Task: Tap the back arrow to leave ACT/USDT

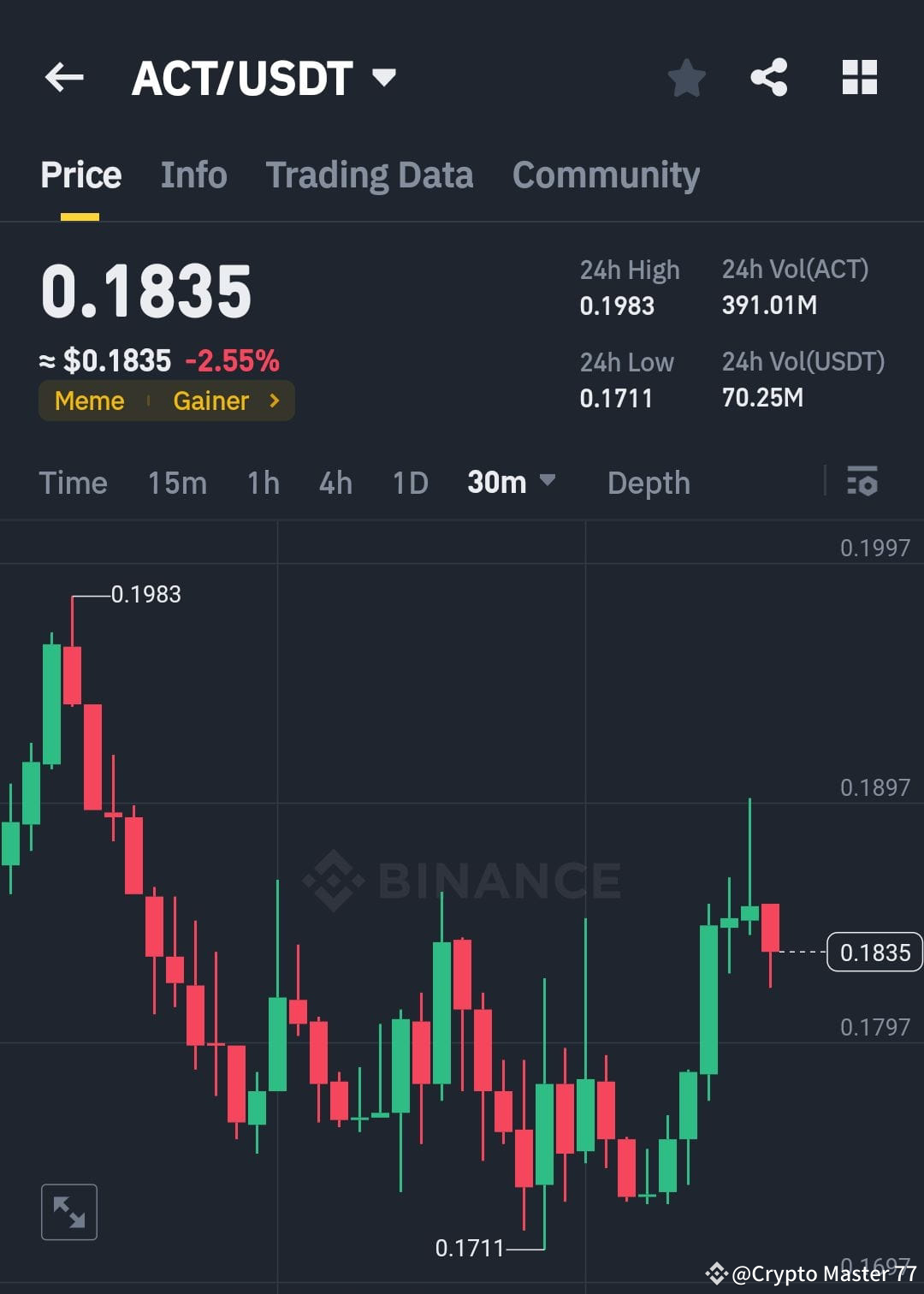Action: [62, 77]
